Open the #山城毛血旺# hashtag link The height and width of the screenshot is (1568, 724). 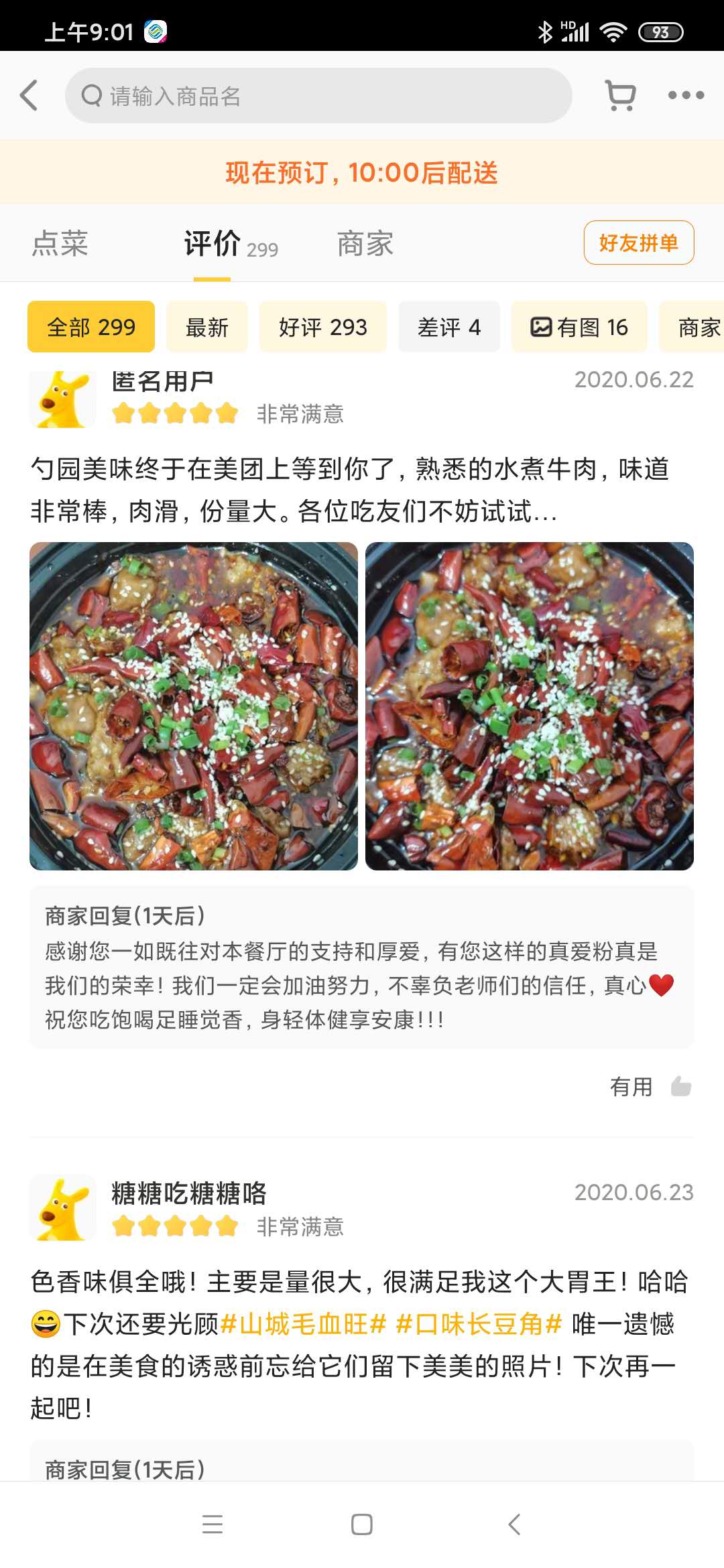click(303, 1323)
